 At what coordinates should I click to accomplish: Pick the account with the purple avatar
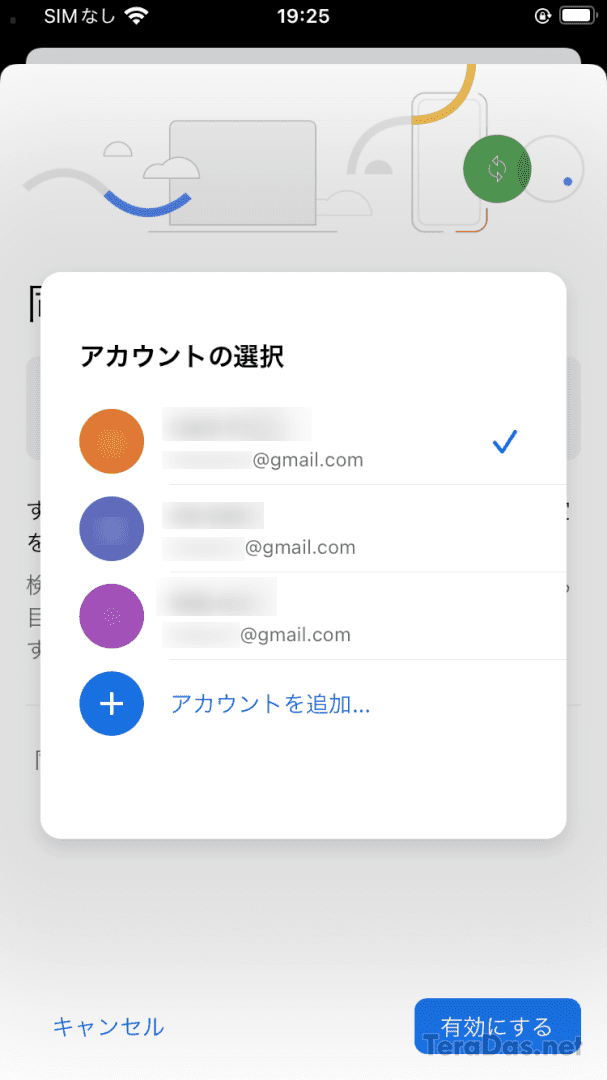(x=303, y=616)
